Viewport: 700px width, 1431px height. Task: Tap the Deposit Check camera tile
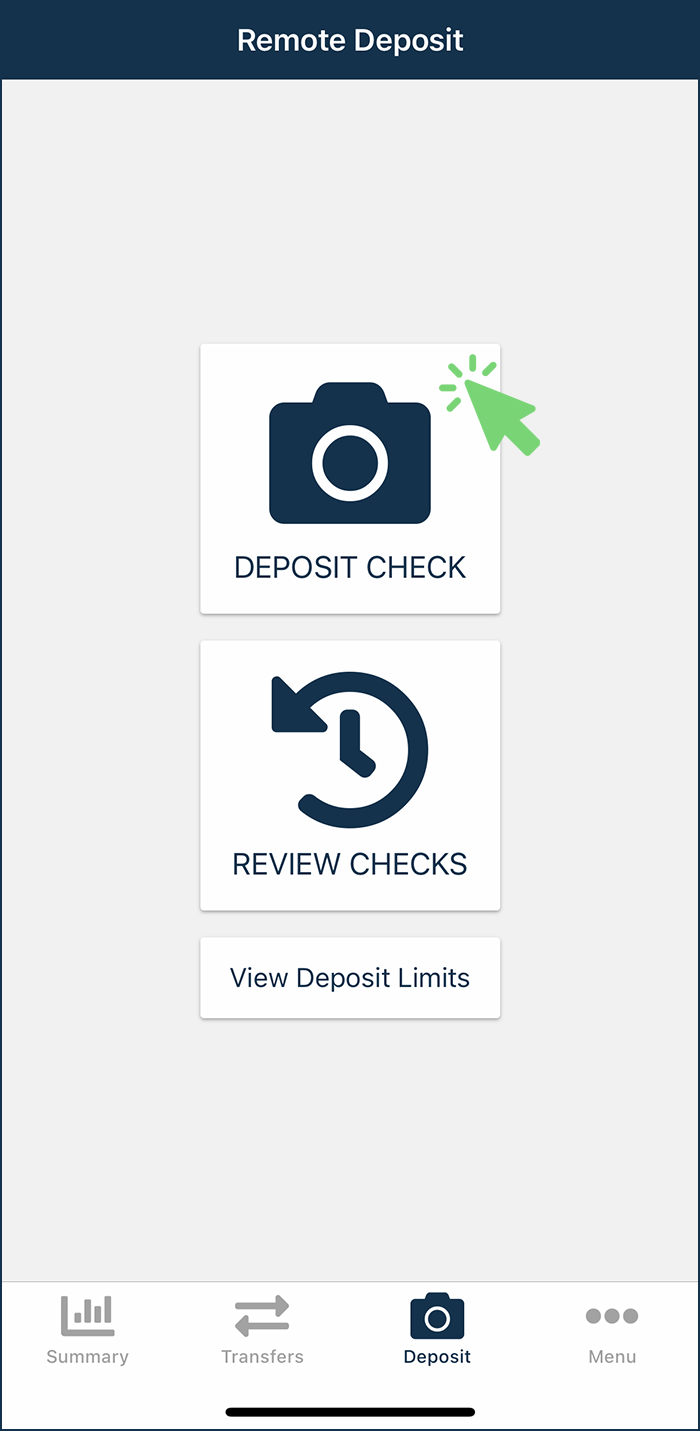click(350, 478)
